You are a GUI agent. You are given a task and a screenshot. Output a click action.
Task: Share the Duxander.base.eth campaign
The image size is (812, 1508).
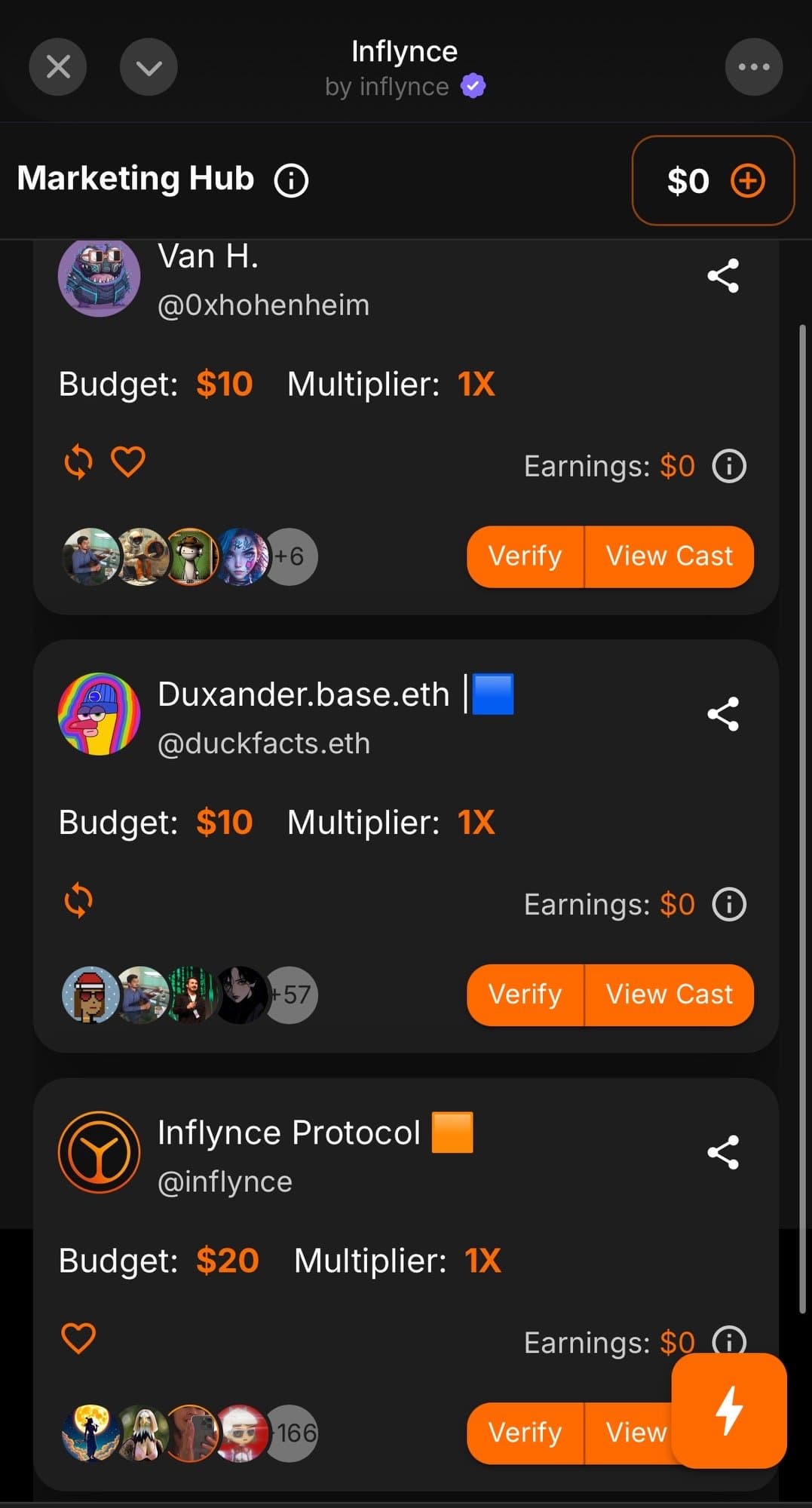(x=723, y=714)
